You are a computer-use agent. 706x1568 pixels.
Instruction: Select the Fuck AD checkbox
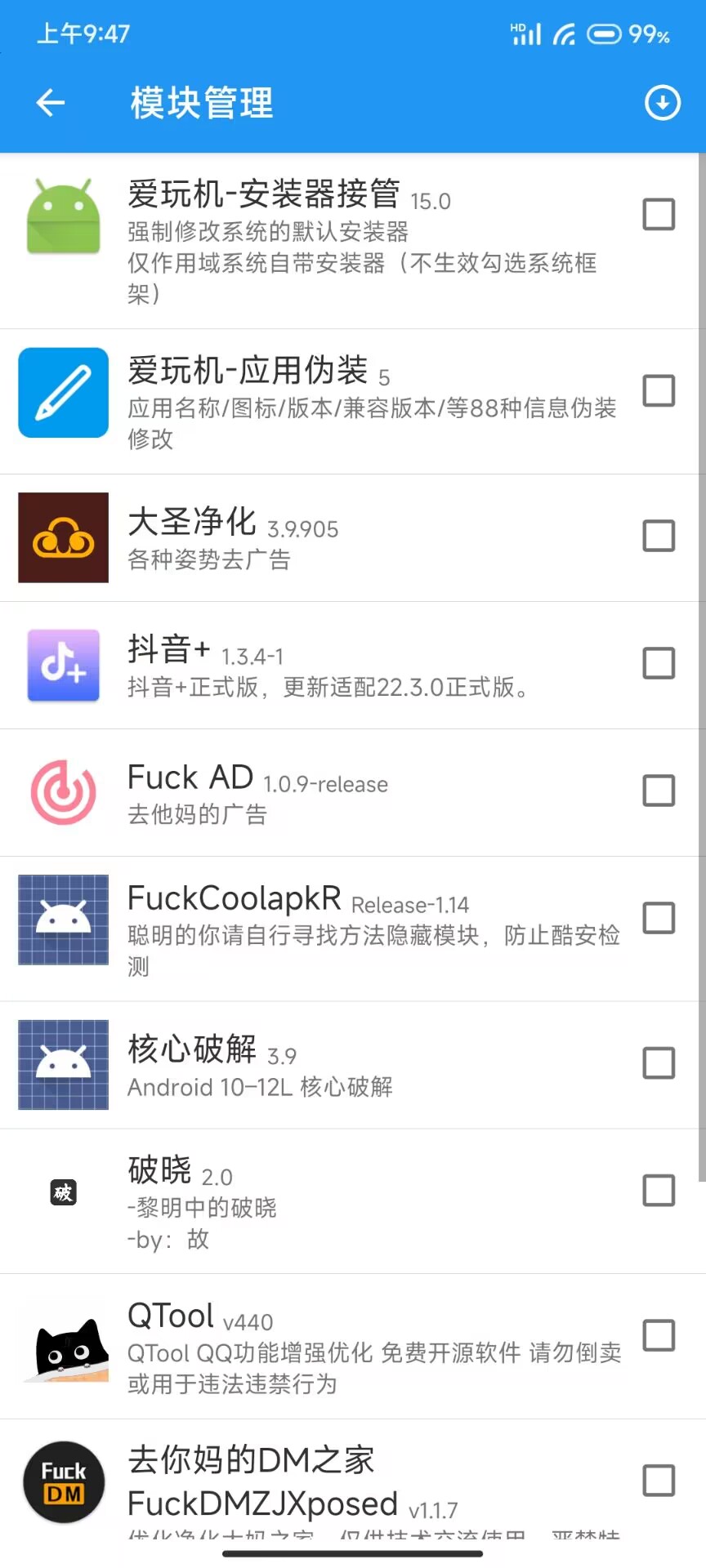click(659, 791)
